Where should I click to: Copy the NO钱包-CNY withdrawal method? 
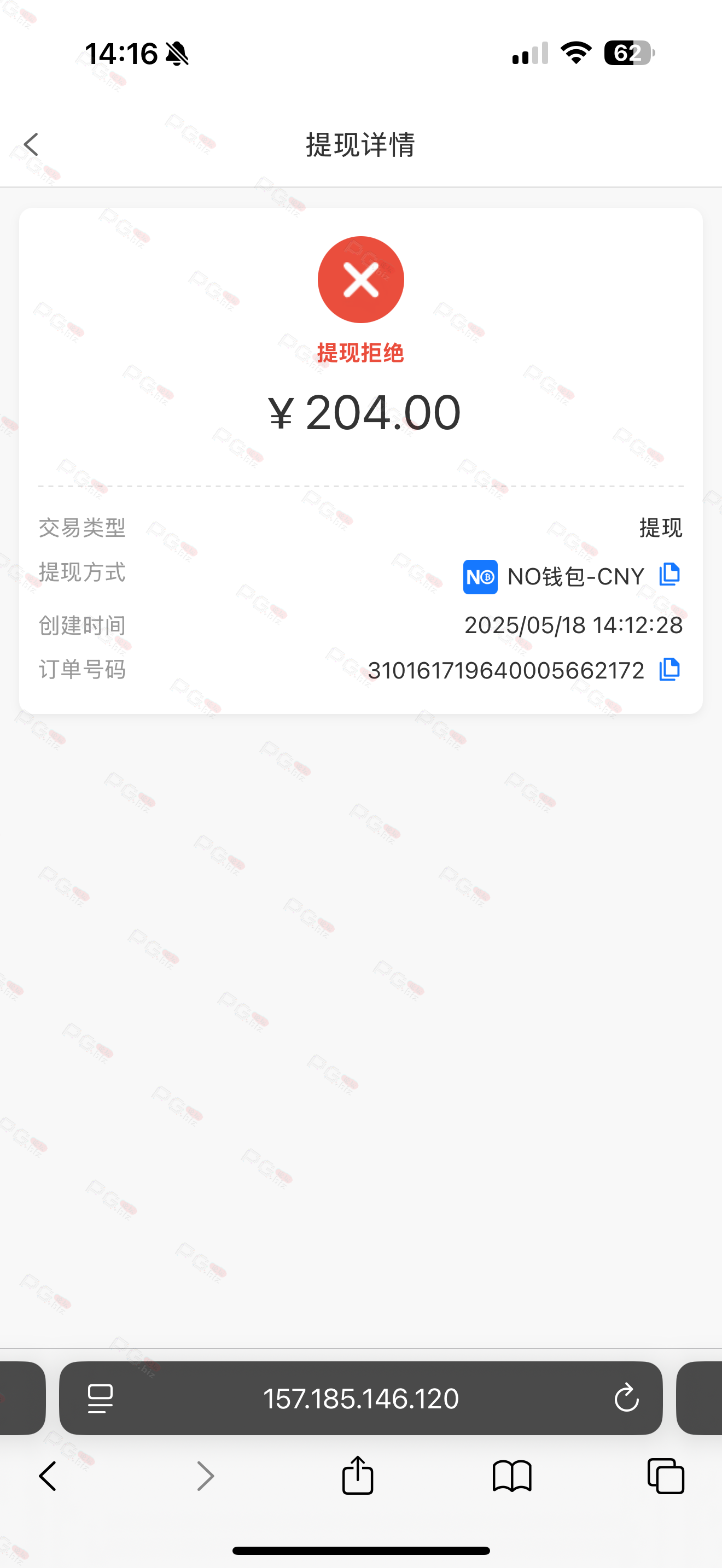pyautogui.click(x=669, y=575)
